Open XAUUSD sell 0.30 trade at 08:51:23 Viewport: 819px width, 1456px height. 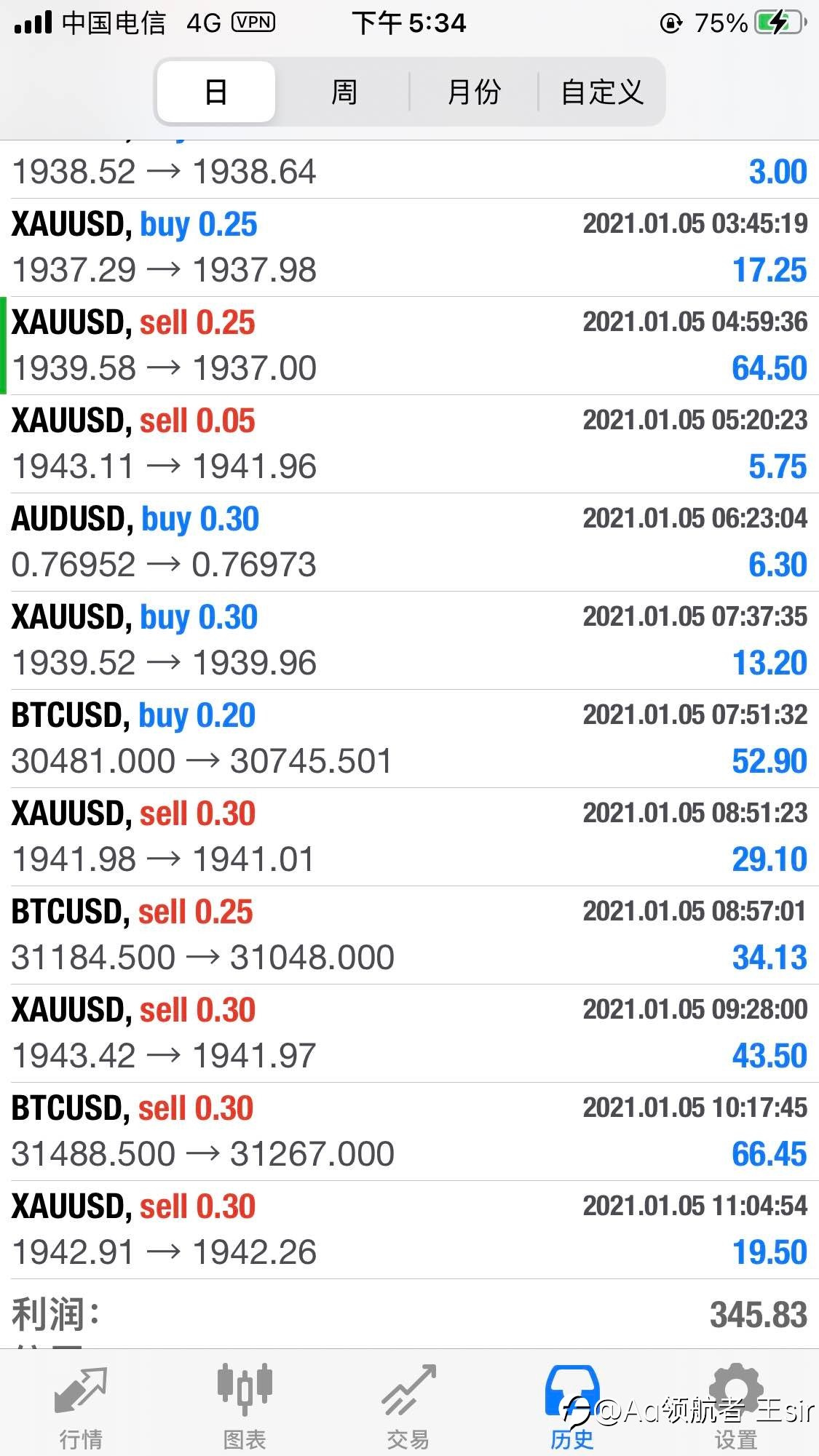coord(409,837)
